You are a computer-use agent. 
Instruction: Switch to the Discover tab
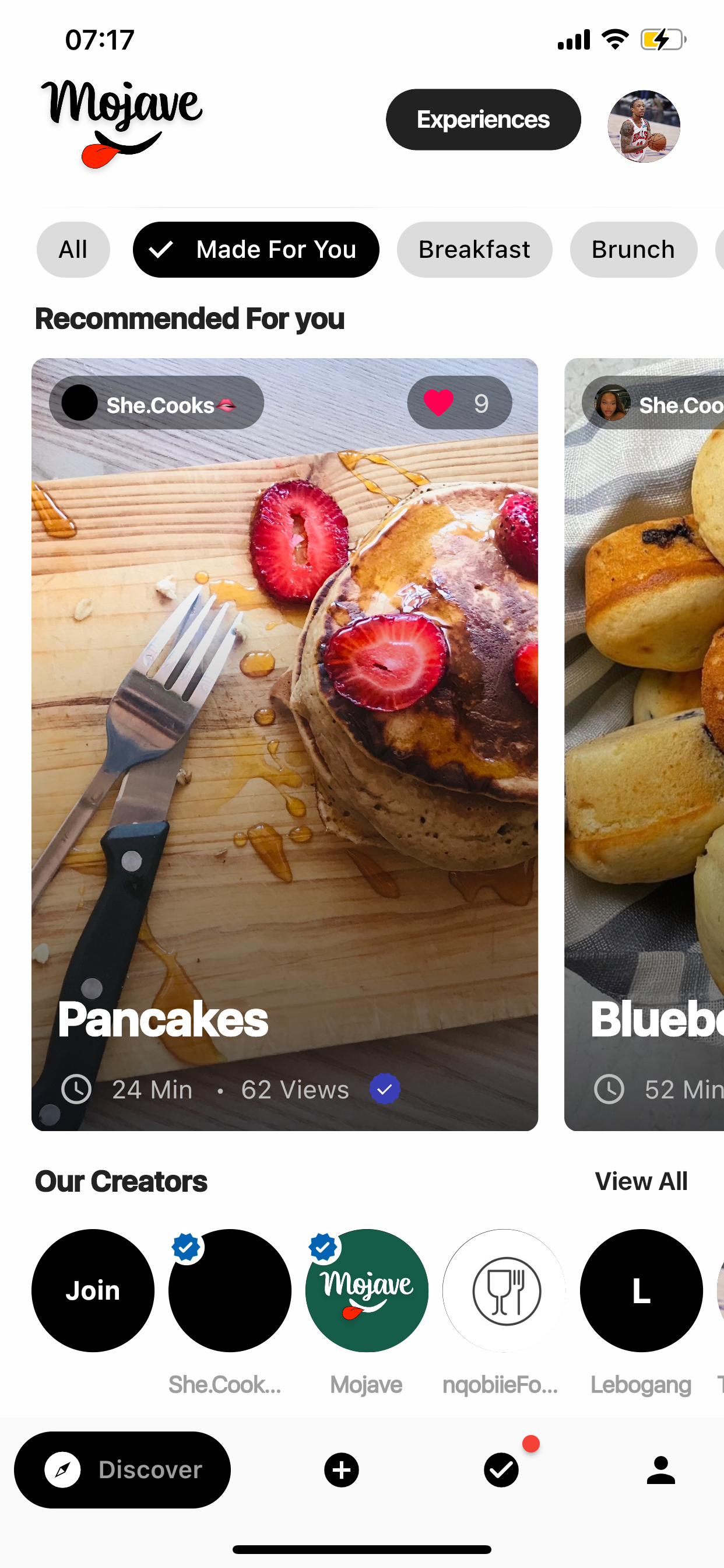(x=122, y=1469)
